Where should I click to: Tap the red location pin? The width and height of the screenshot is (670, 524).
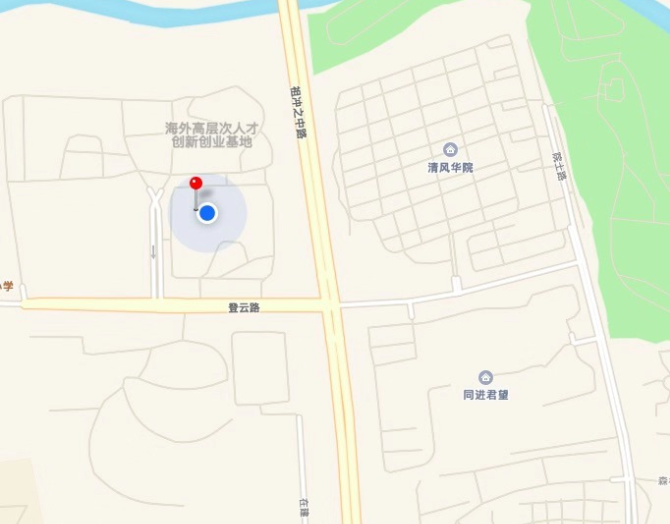pos(196,184)
